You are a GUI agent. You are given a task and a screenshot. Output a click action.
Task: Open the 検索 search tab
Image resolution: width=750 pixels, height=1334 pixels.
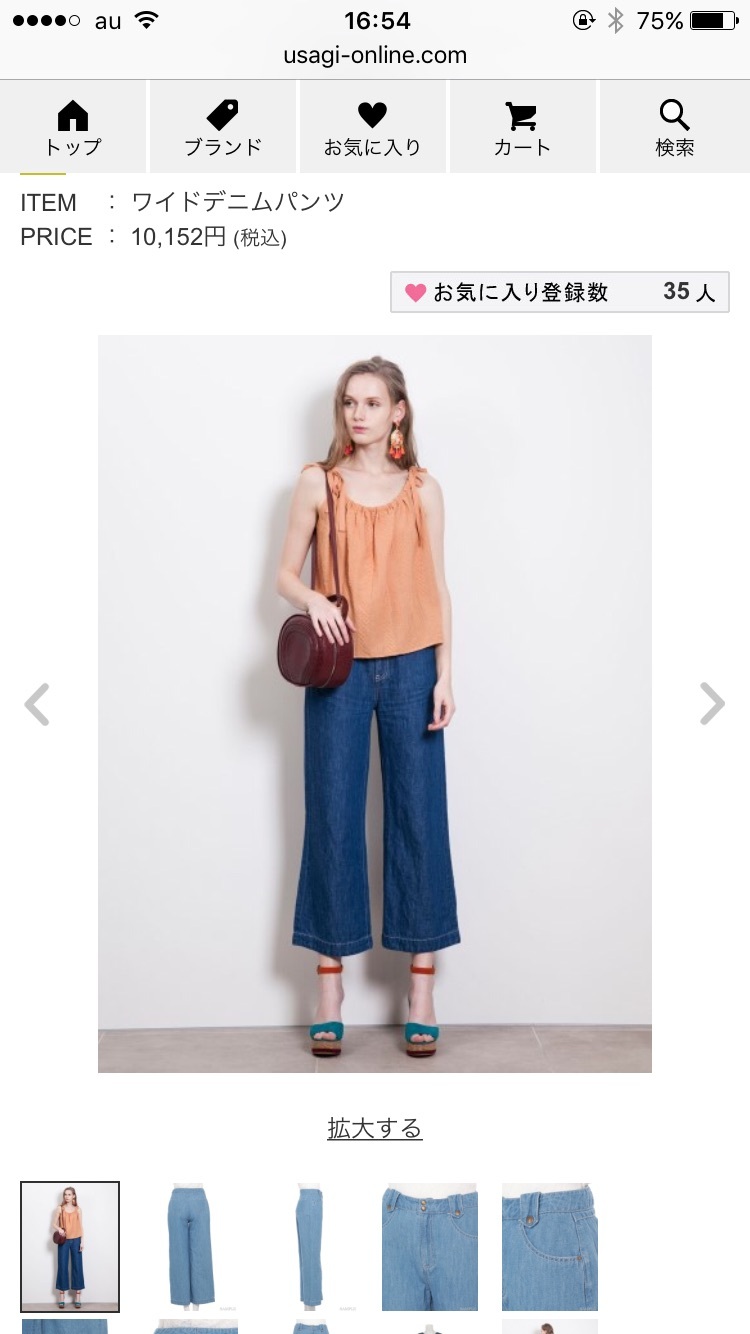pos(675,128)
